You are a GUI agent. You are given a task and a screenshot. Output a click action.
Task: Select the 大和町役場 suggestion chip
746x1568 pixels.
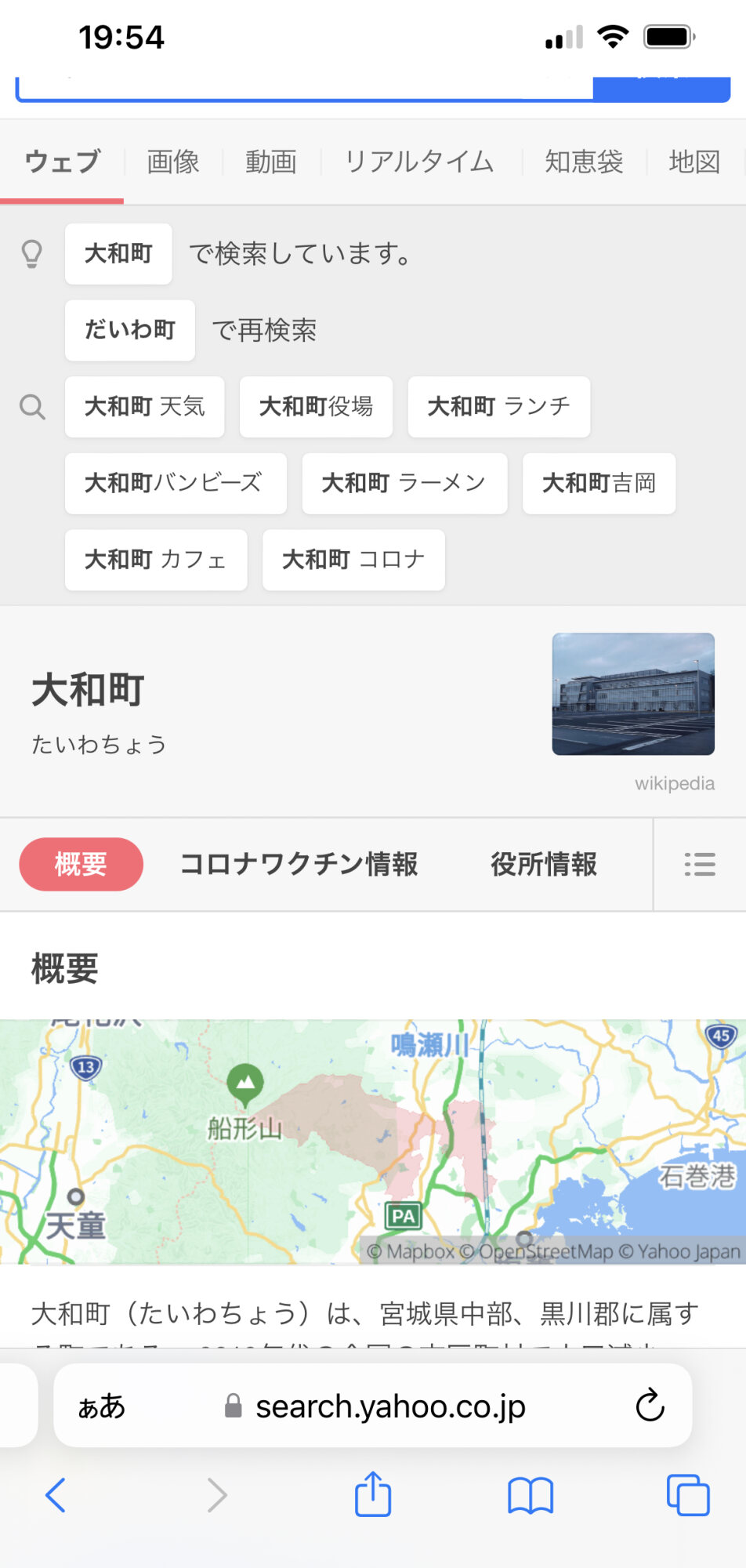316,406
